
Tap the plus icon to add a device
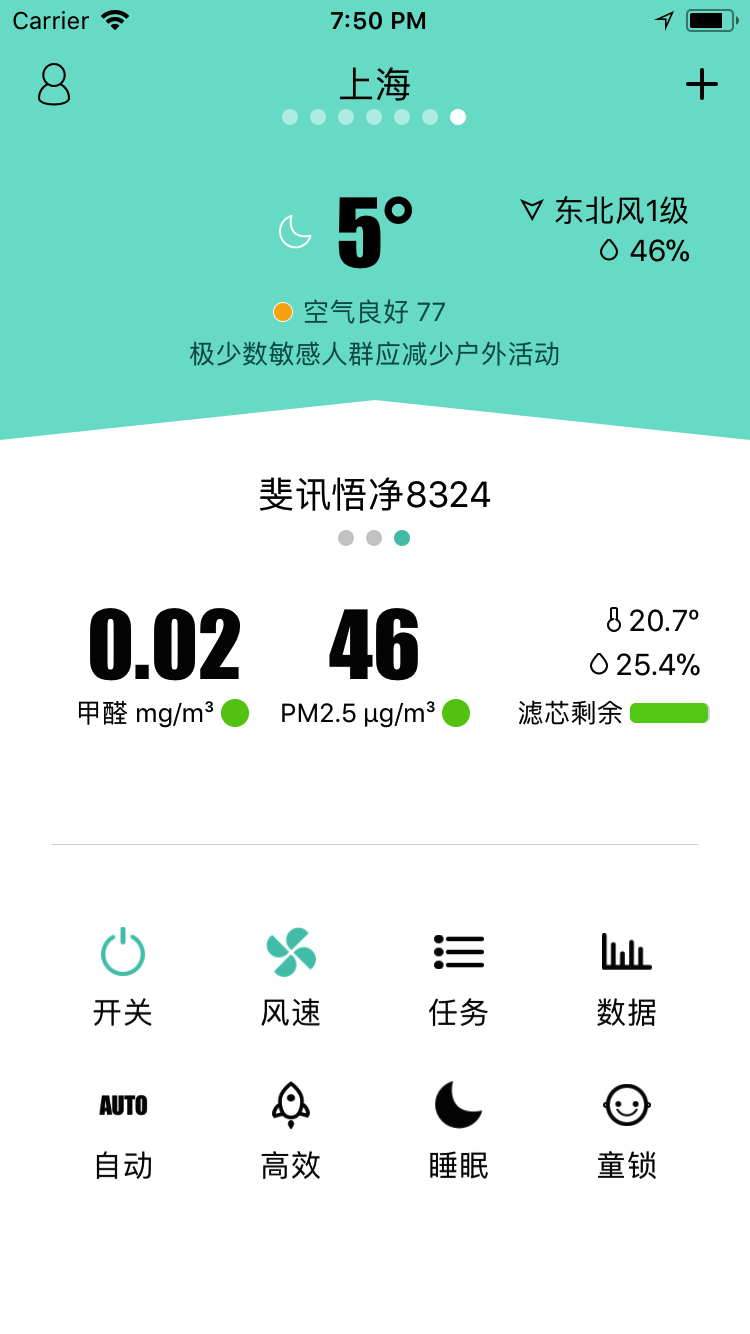tap(701, 85)
